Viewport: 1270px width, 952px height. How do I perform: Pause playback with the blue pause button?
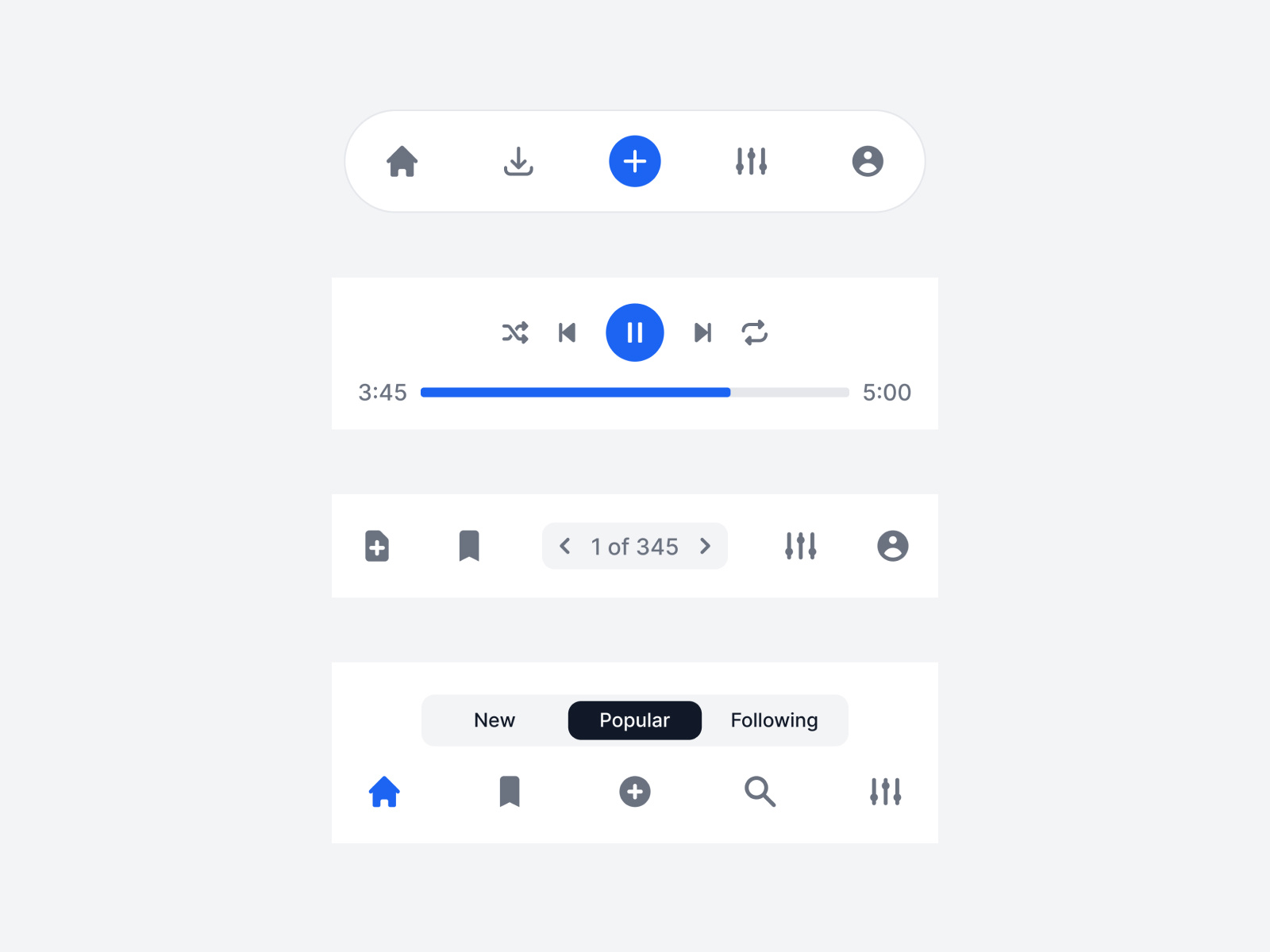coord(634,332)
